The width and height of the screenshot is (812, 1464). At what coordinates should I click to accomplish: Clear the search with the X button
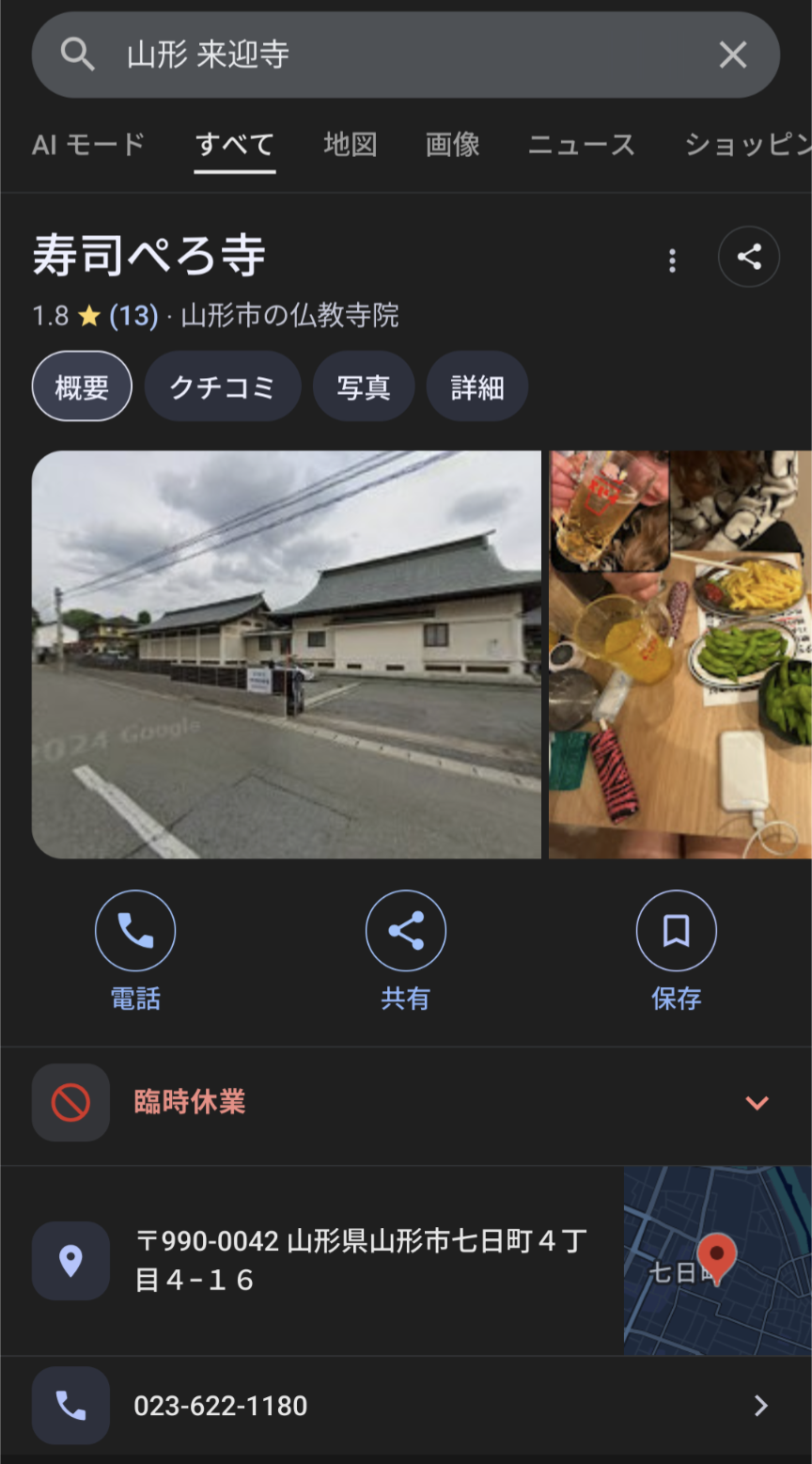click(x=733, y=54)
